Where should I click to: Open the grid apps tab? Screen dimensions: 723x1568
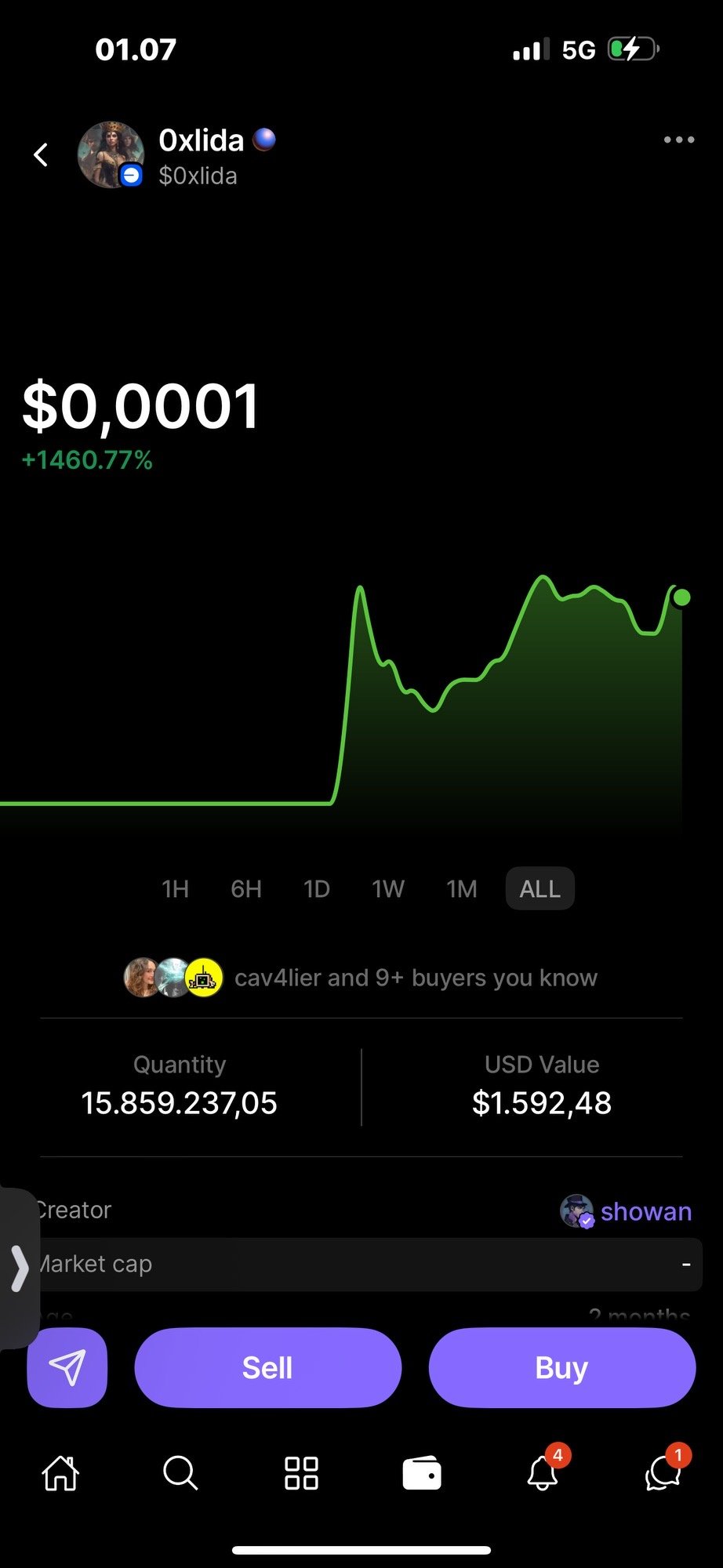[301, 1473]
